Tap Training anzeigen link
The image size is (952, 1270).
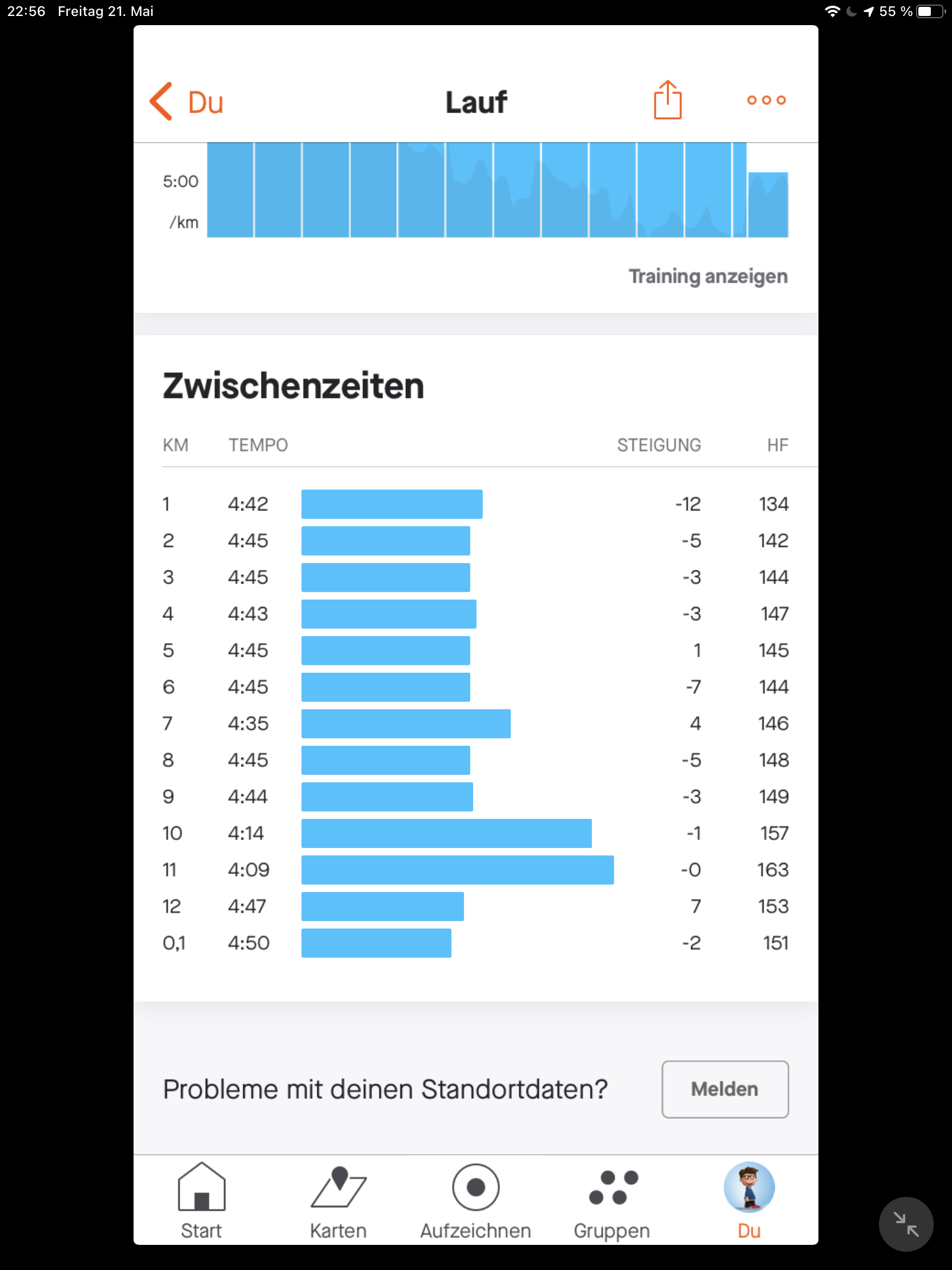click(x=708, y=276)
